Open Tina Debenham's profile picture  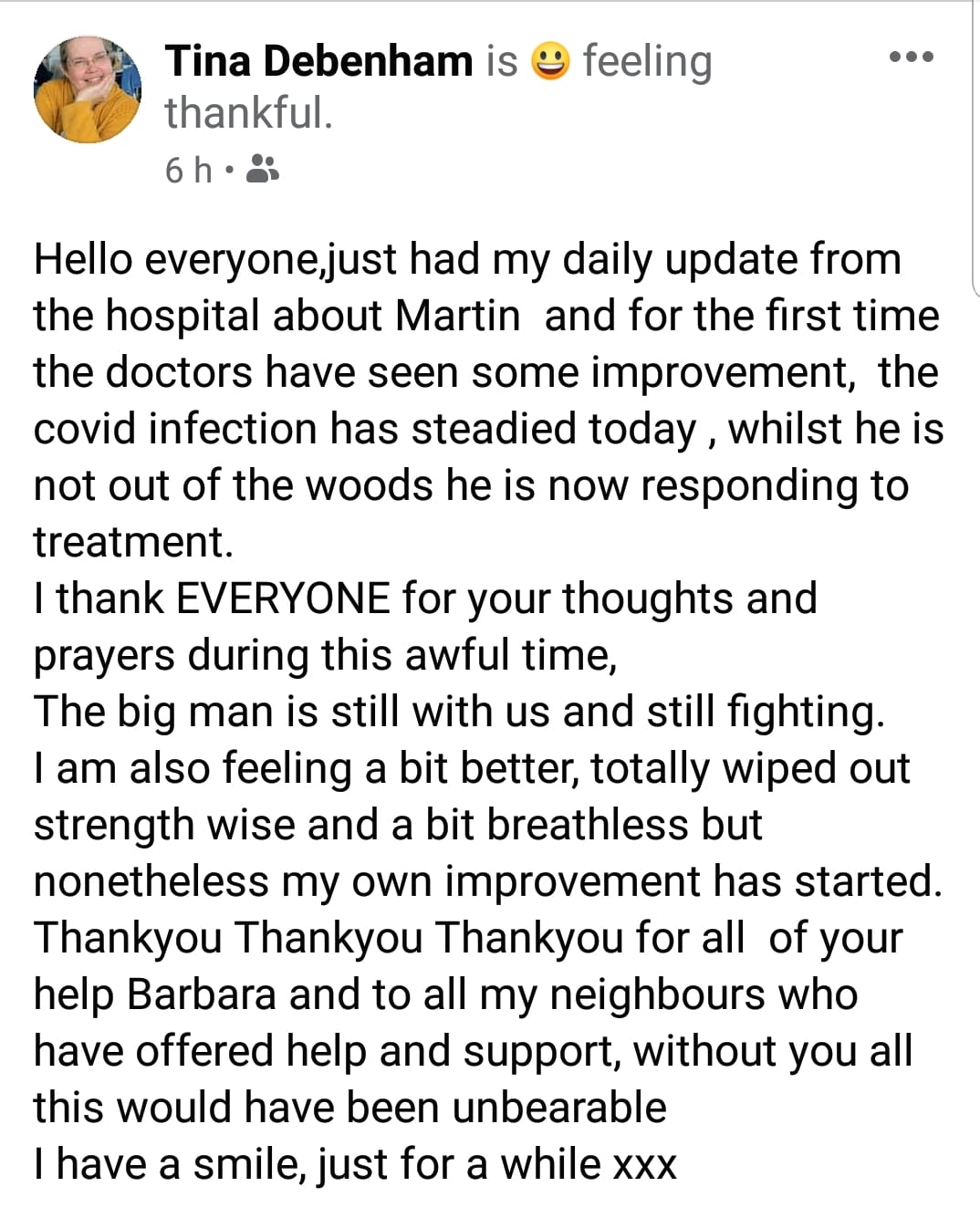(88, 89)
